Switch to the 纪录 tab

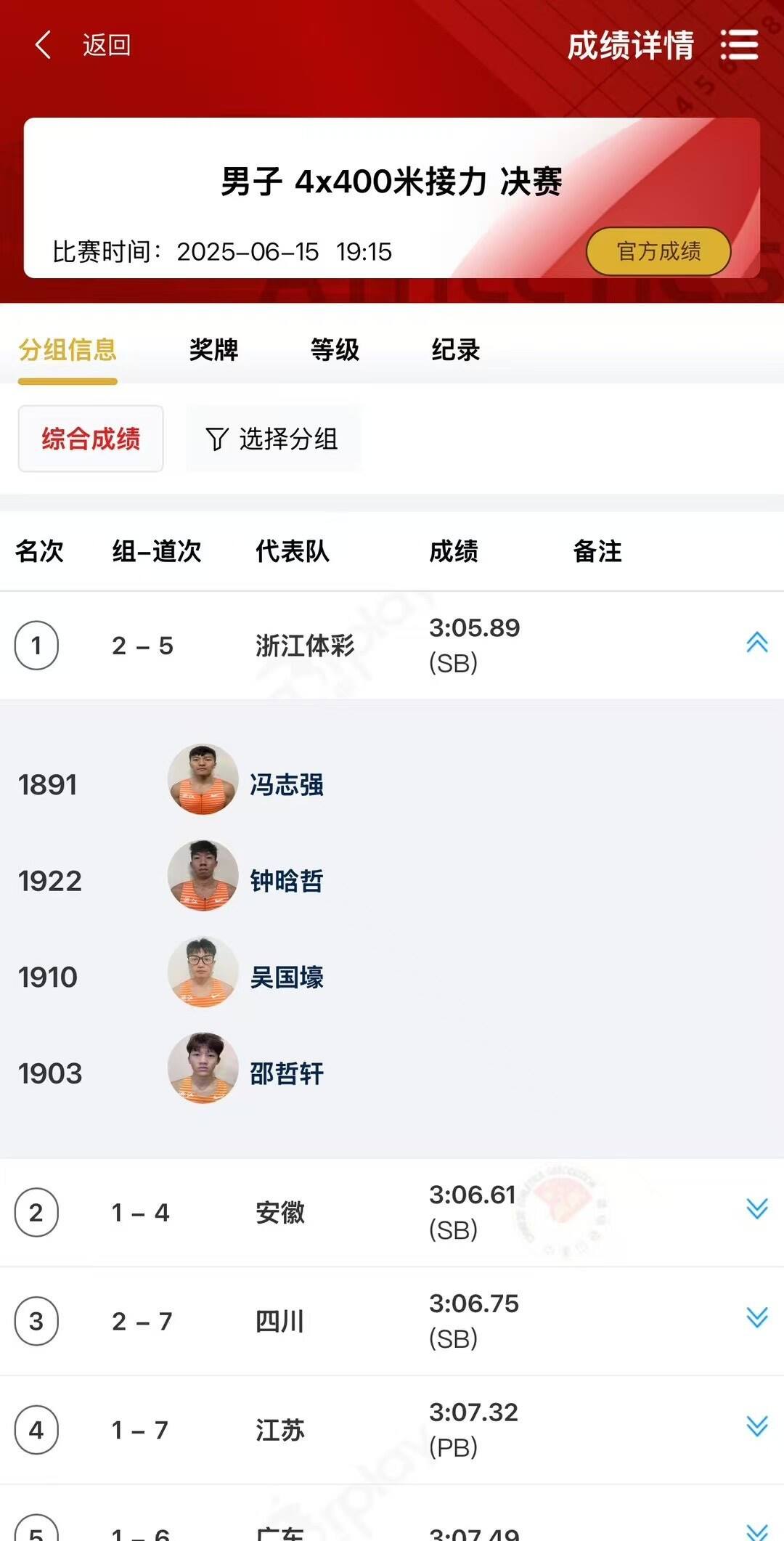[456, 349]
